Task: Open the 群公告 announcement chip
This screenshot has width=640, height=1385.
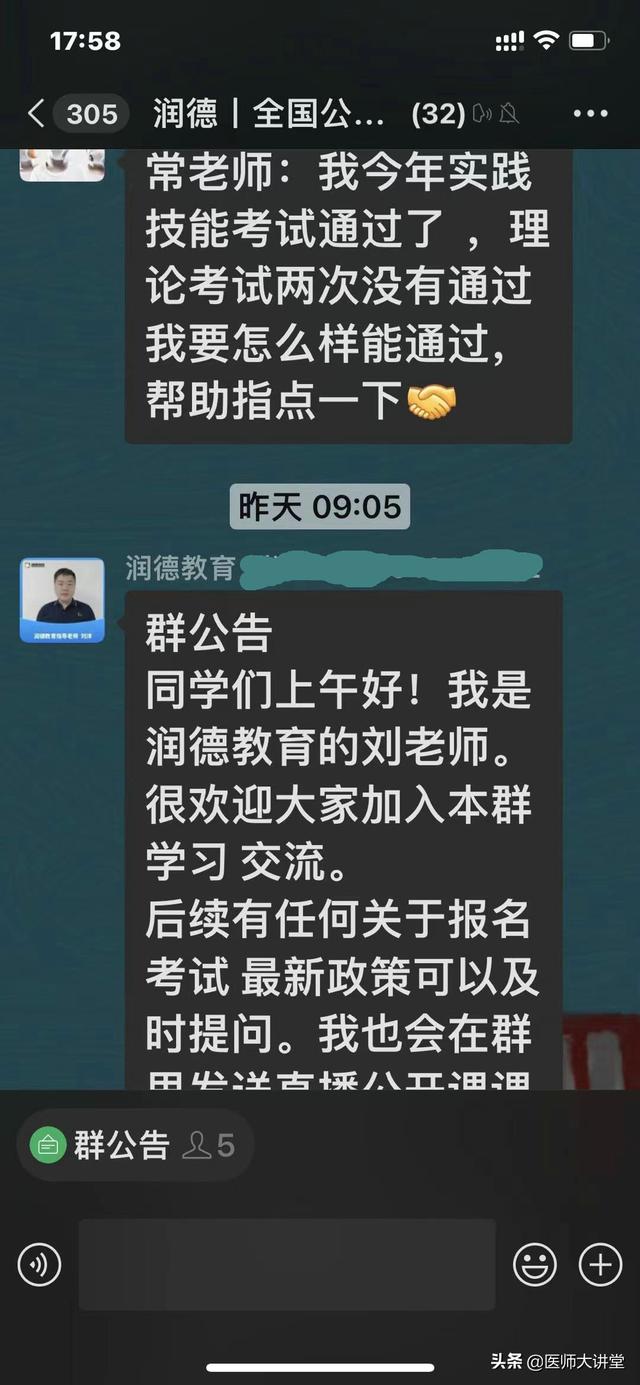Action: coord(135,1146)
